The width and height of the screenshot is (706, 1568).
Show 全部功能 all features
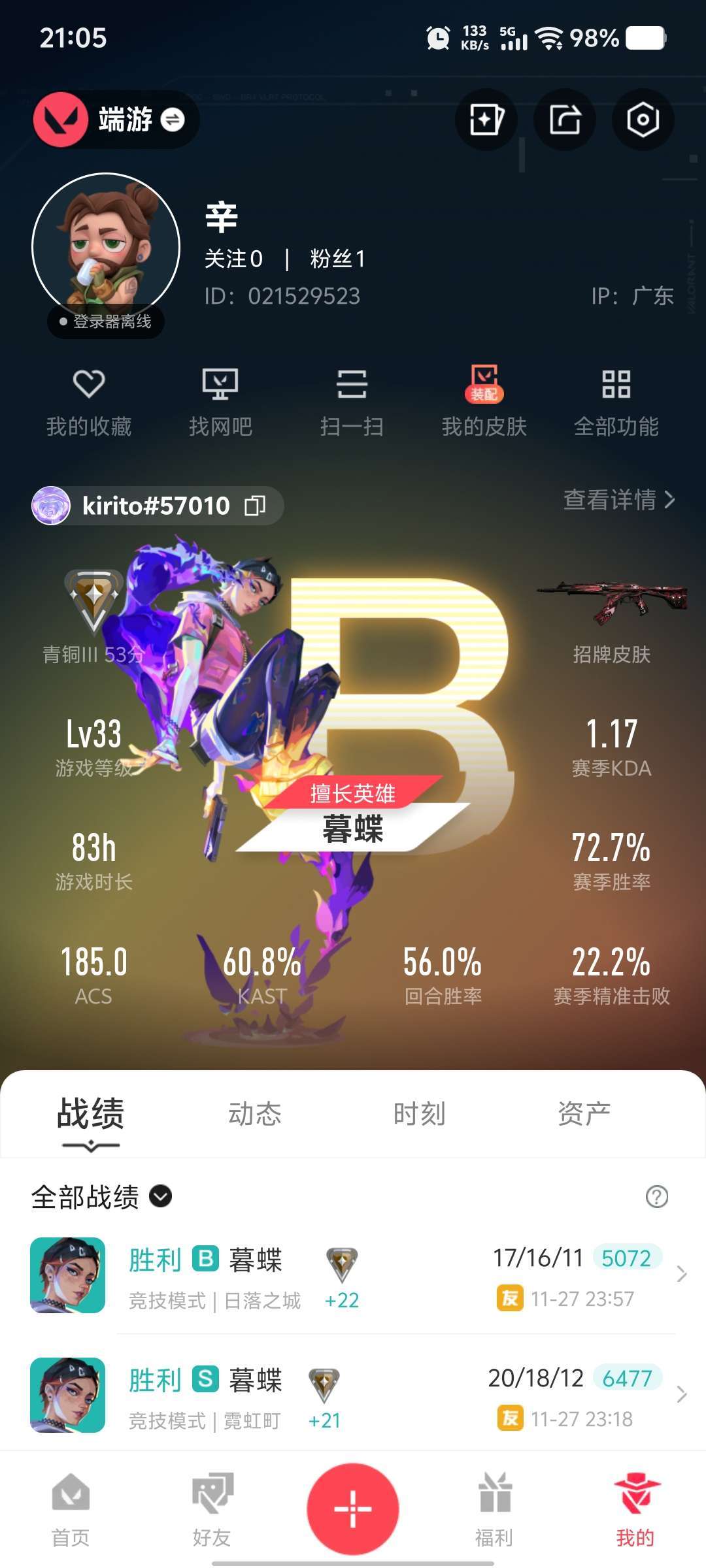[616, 401]
